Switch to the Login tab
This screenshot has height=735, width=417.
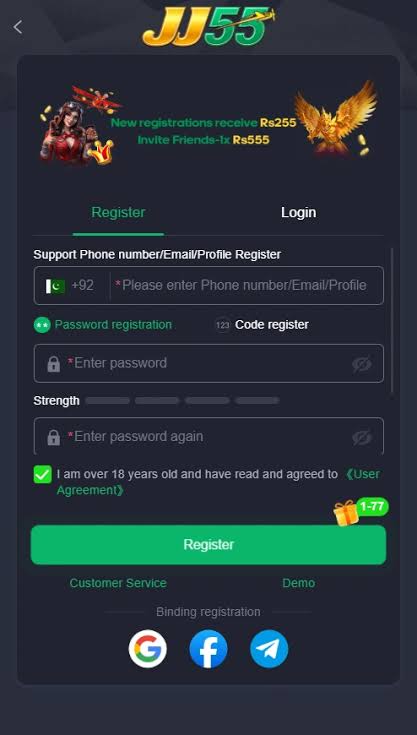(298, 212)
